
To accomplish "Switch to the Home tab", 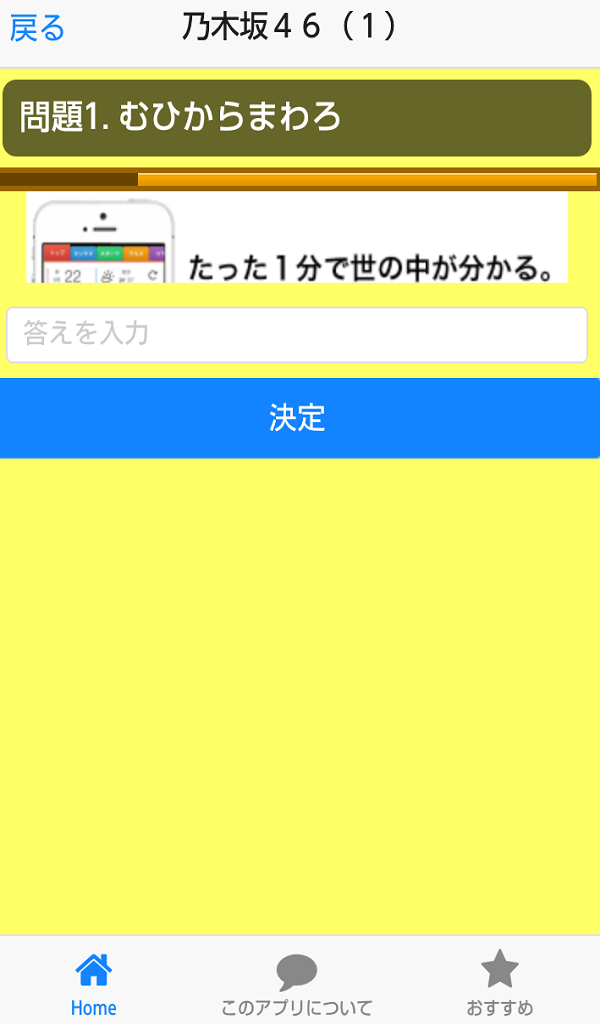I will click(93, 983).
